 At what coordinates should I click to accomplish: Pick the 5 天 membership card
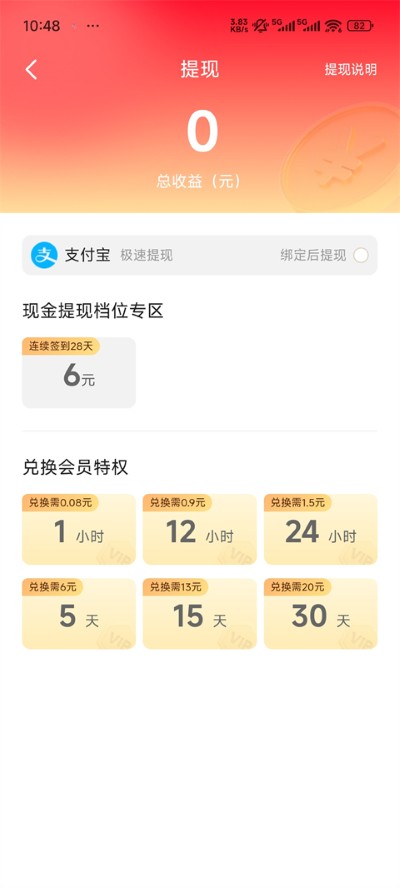(79, 614)
